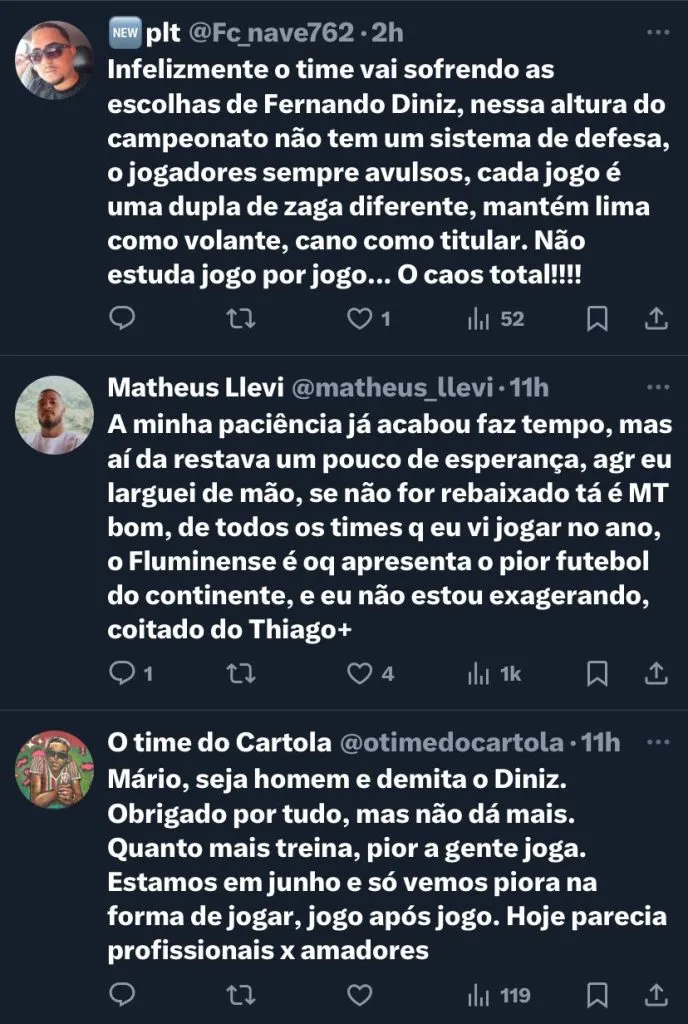Share Matheus Llevi's tweet
Screen dimensions: 688x1024
coord(657,673)
